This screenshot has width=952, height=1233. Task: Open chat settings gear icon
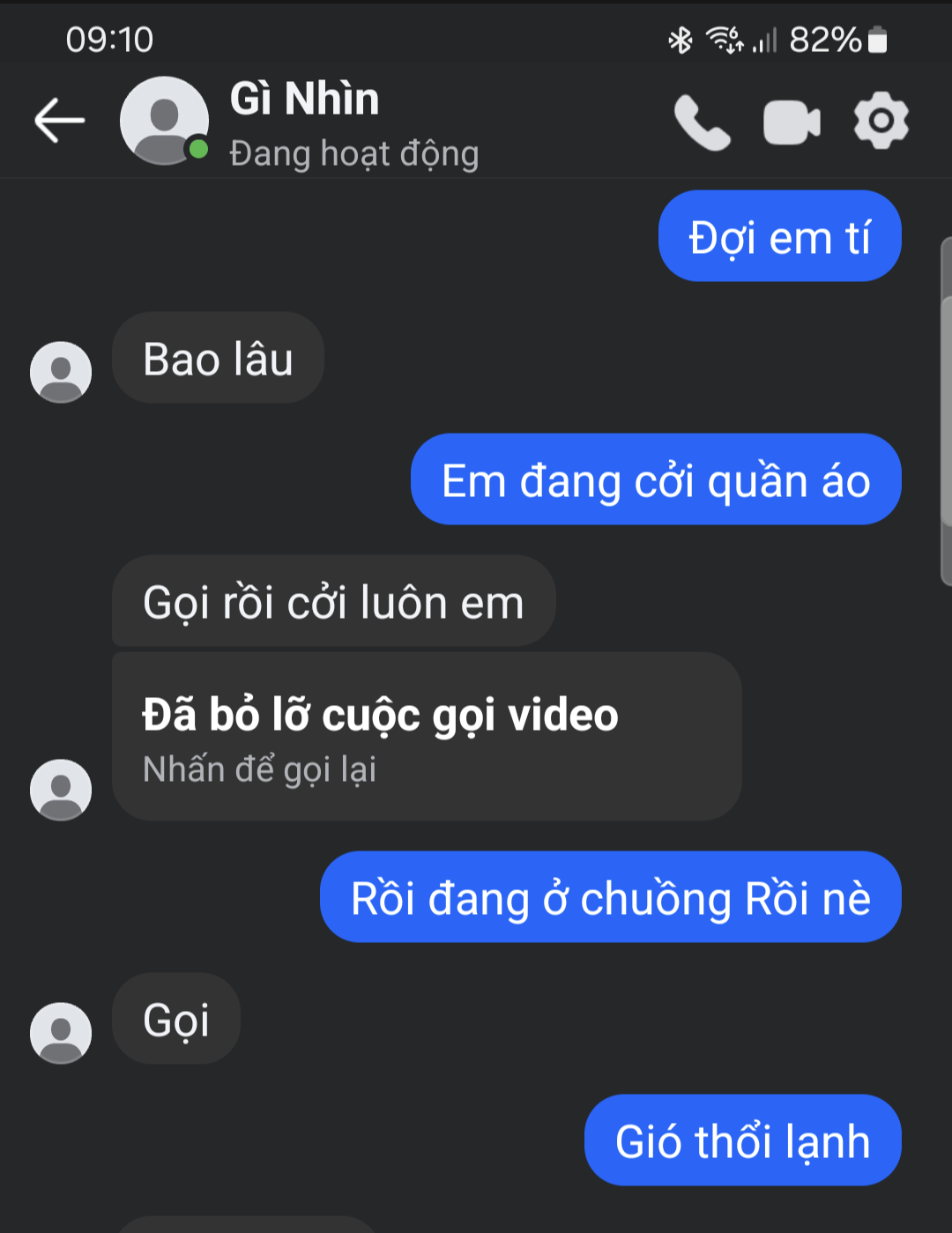[x=881, y=120]
